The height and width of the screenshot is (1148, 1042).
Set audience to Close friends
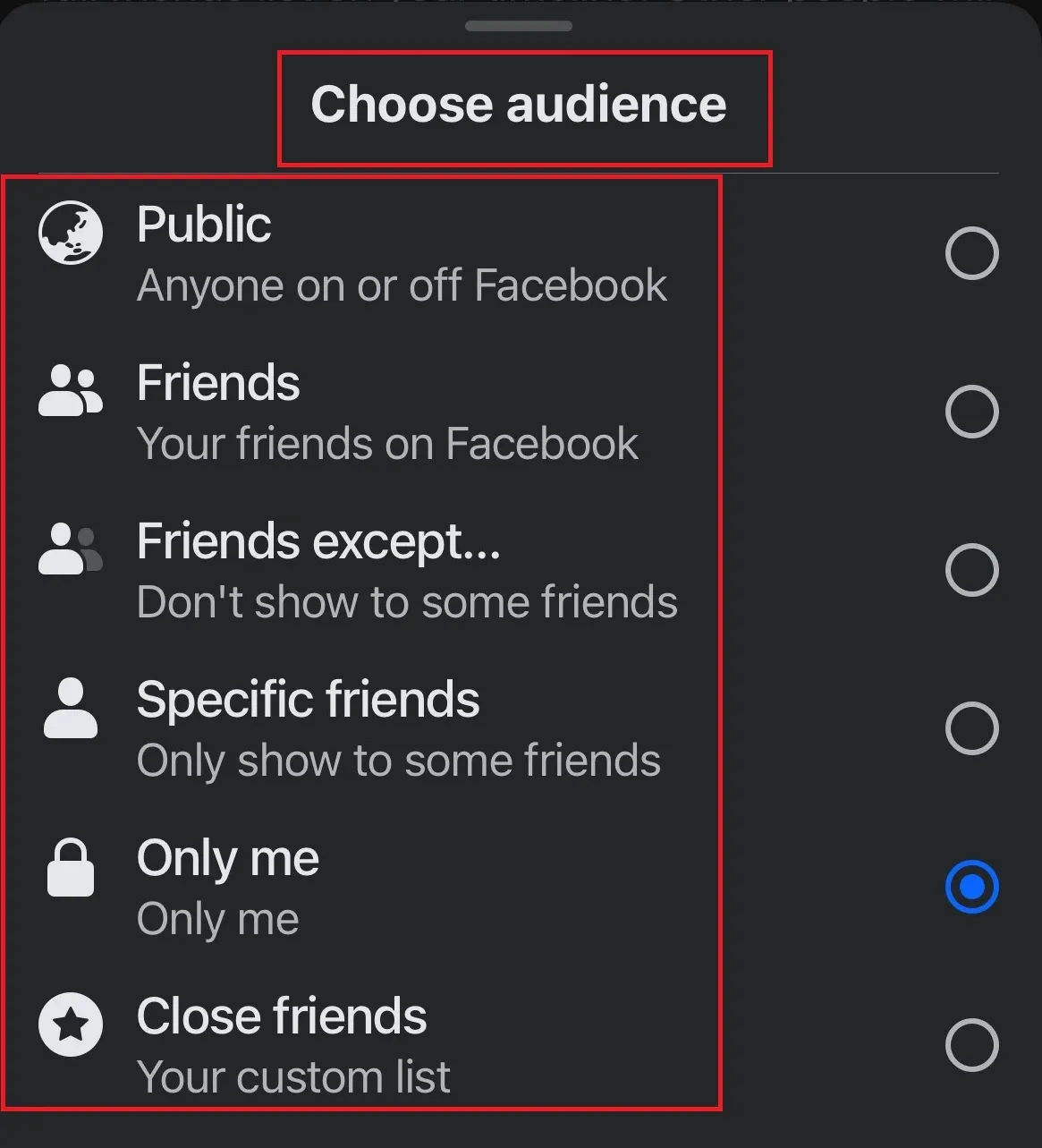pyautogui.click(x=971, y=1044)
